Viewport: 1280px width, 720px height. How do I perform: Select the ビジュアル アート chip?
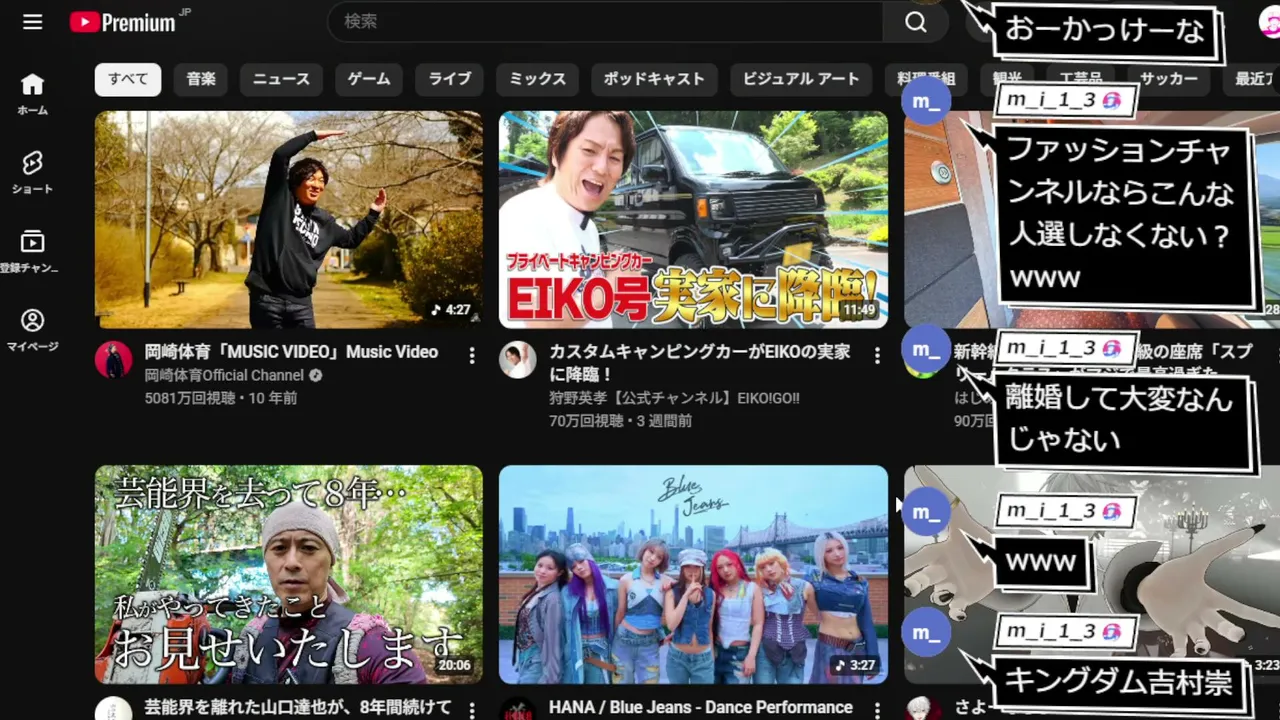(x=801, y=79)
